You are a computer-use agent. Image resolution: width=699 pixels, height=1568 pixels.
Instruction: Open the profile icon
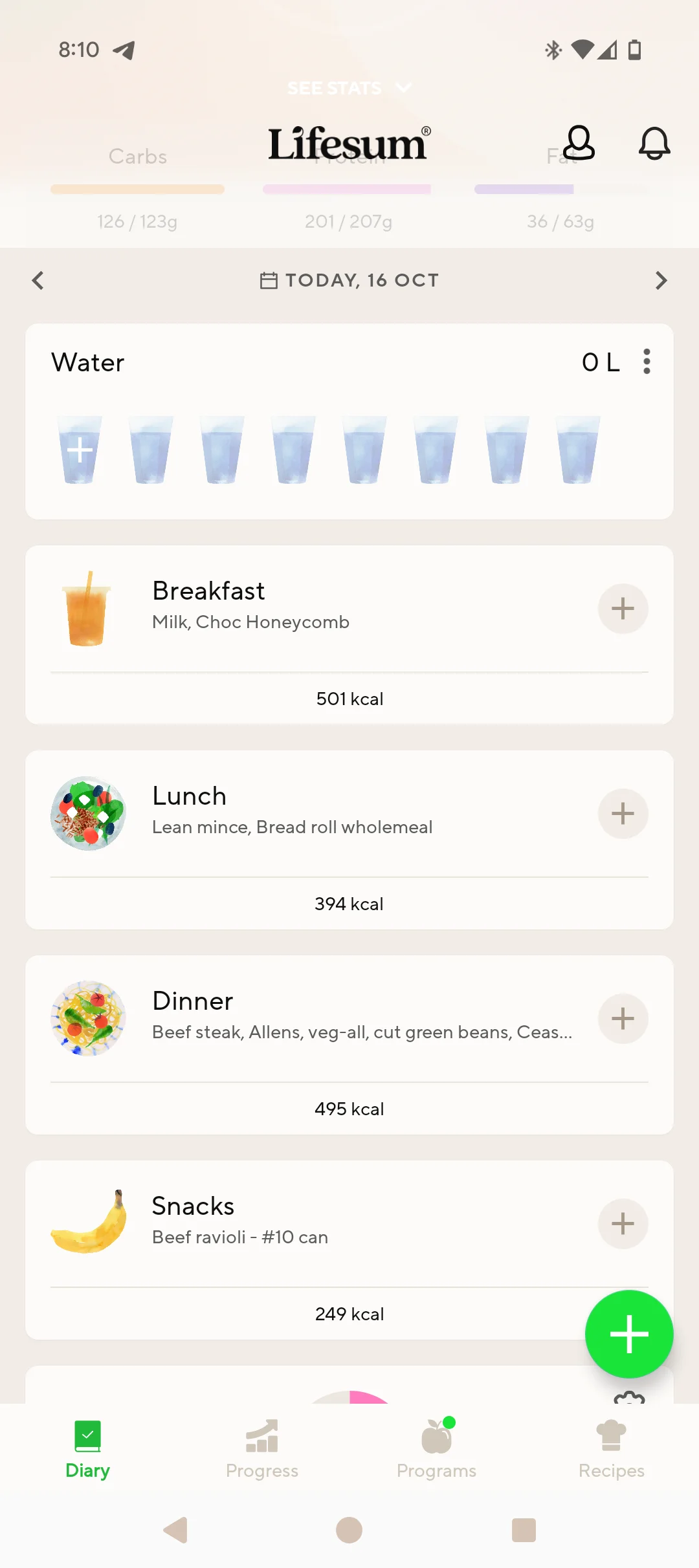[578, 143]
